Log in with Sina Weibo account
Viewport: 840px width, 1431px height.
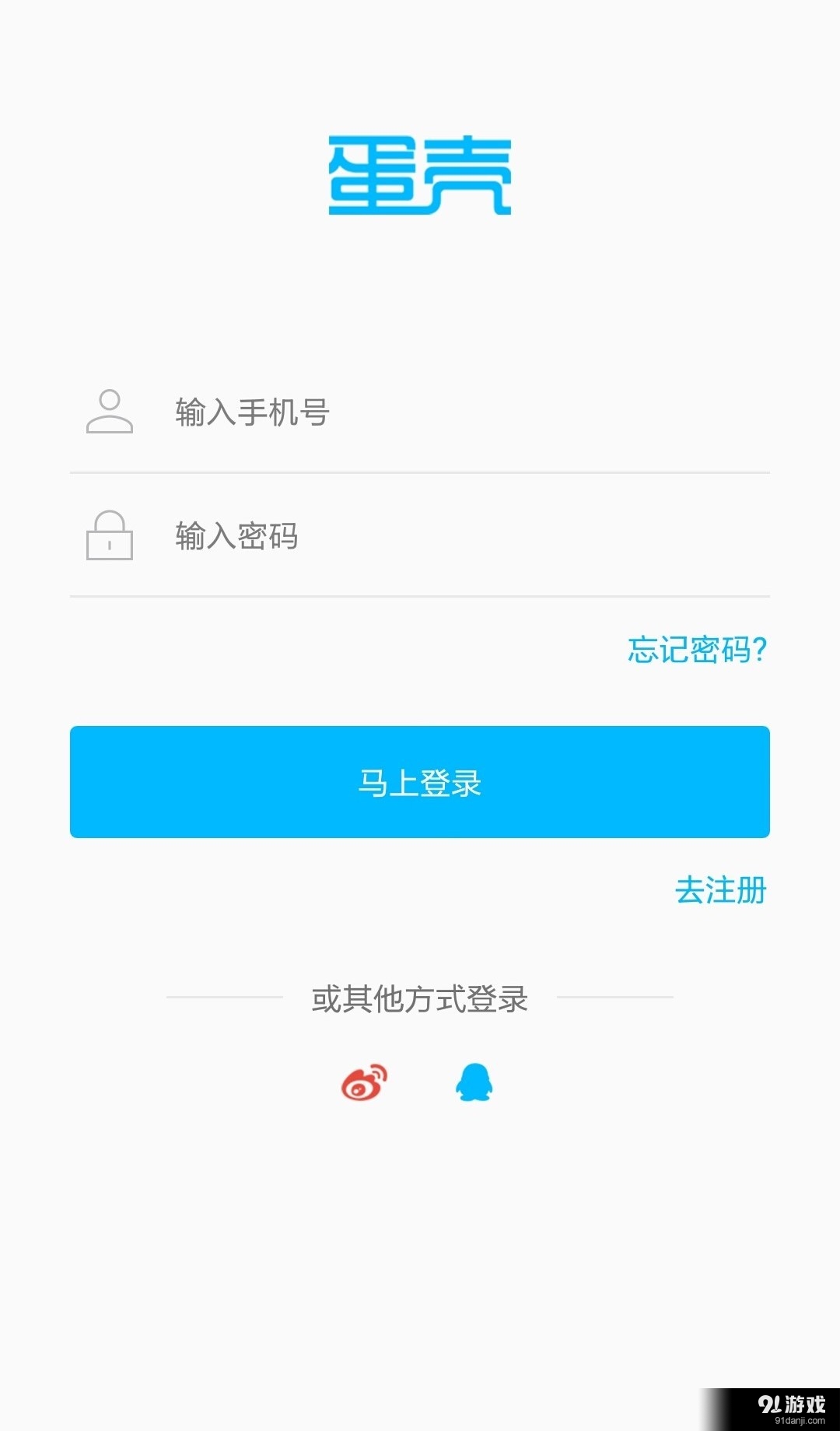click(x=362, y=1082)
